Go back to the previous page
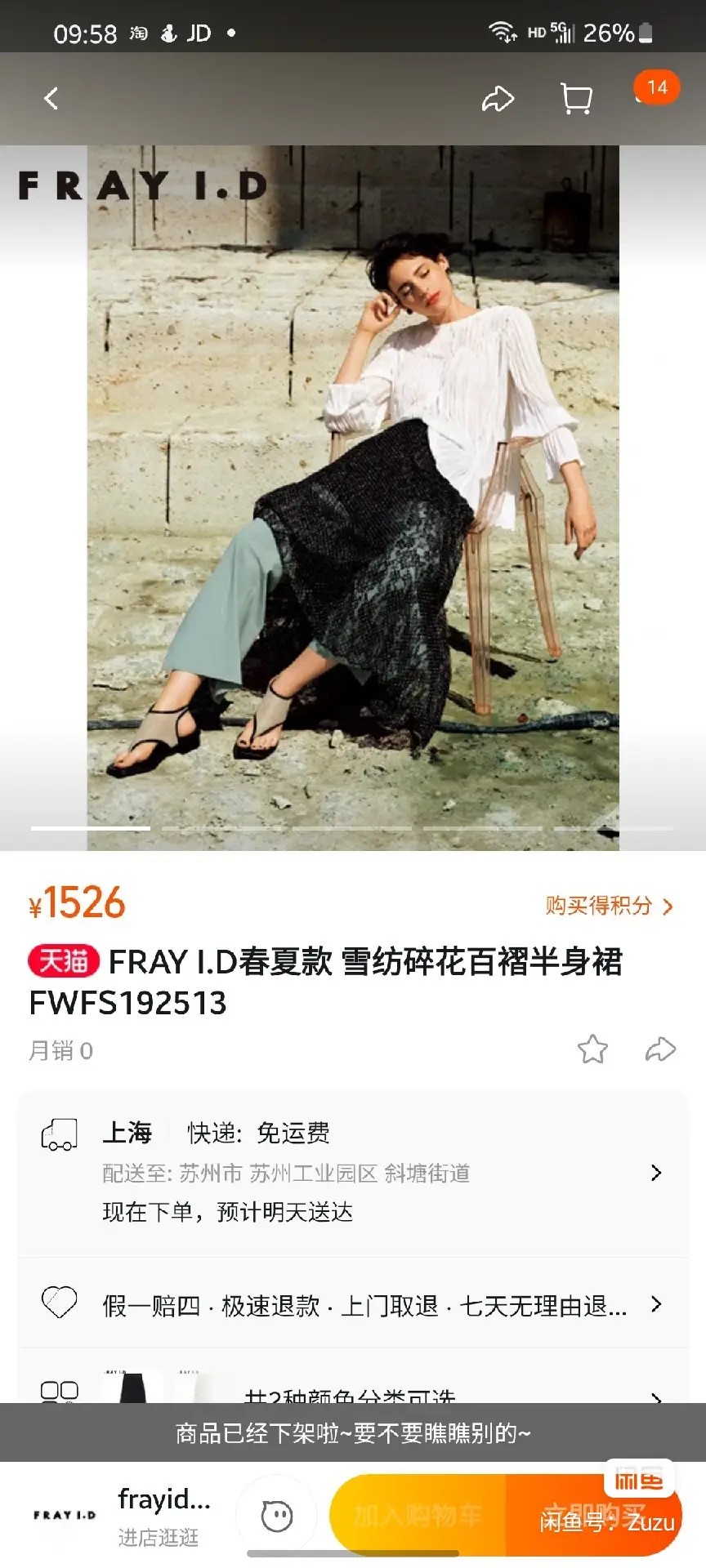The width and height of the screenshot is (706, 1568). (x=51, y=99)
